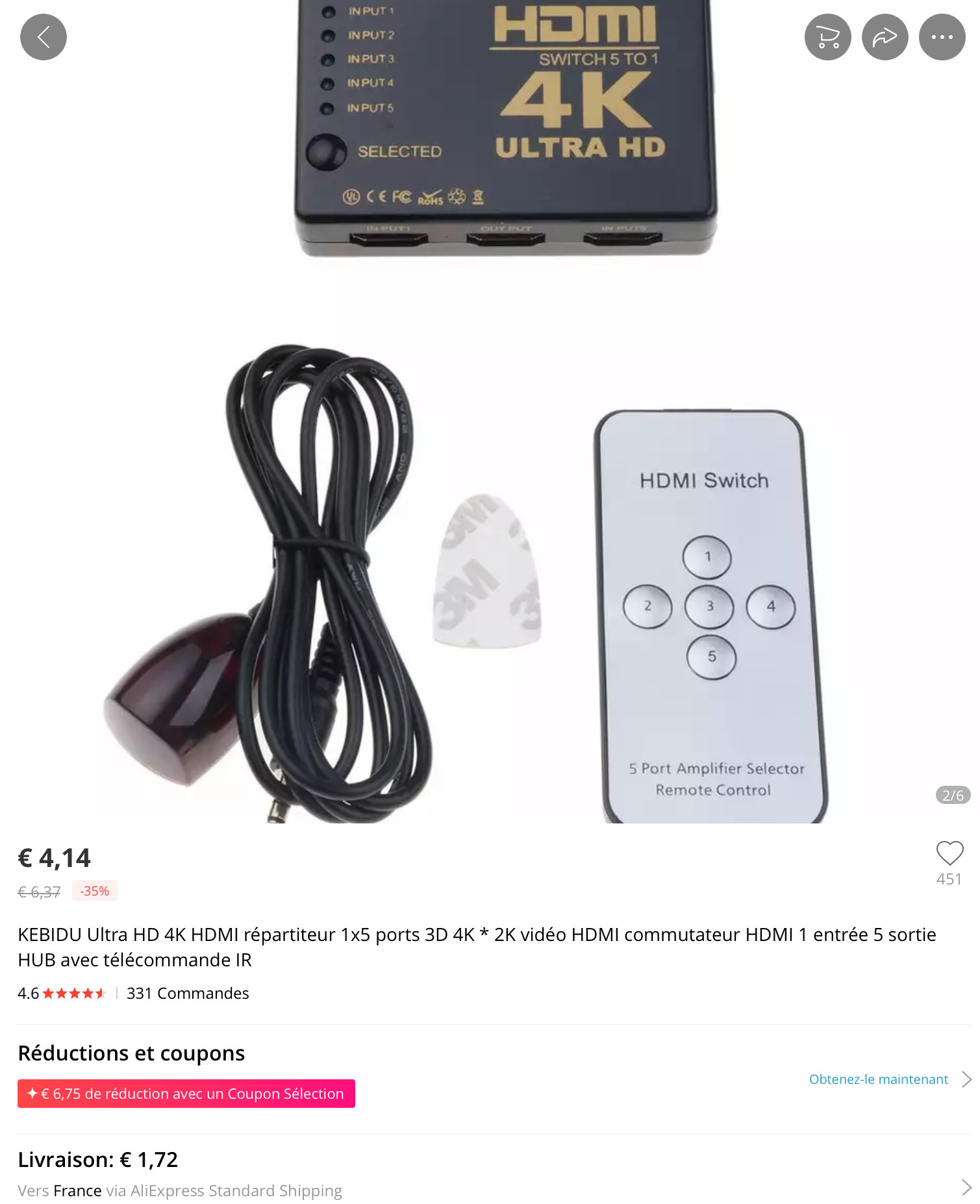Image resolution: width=980 pixels, height=1204 pixels.
Task: Go back to the previous page
Action: click(x=44, y=37)
